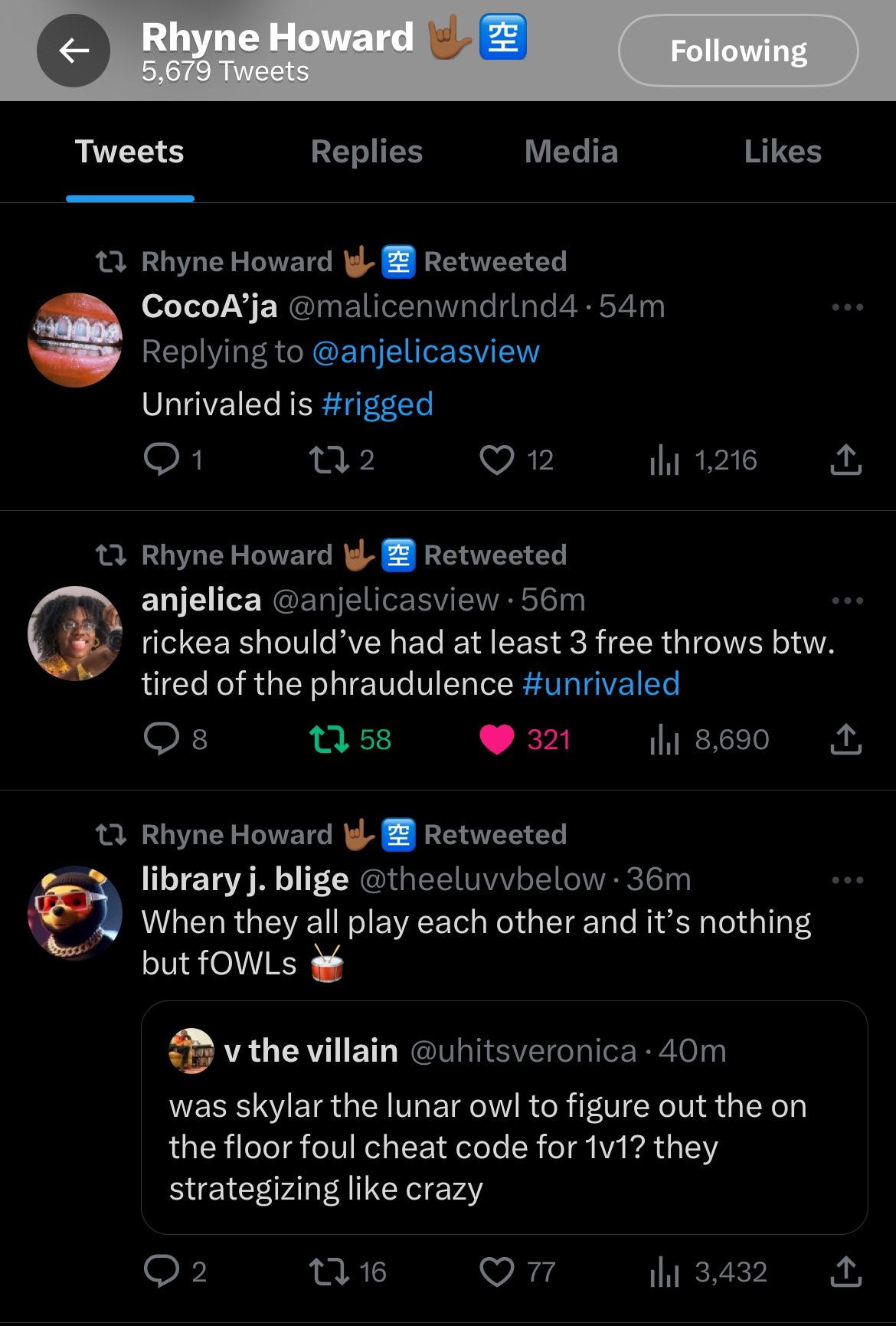Open the @anjelicasview mention link
The width and height of the screenshot is (896, 1326).
tap(425, 352)
